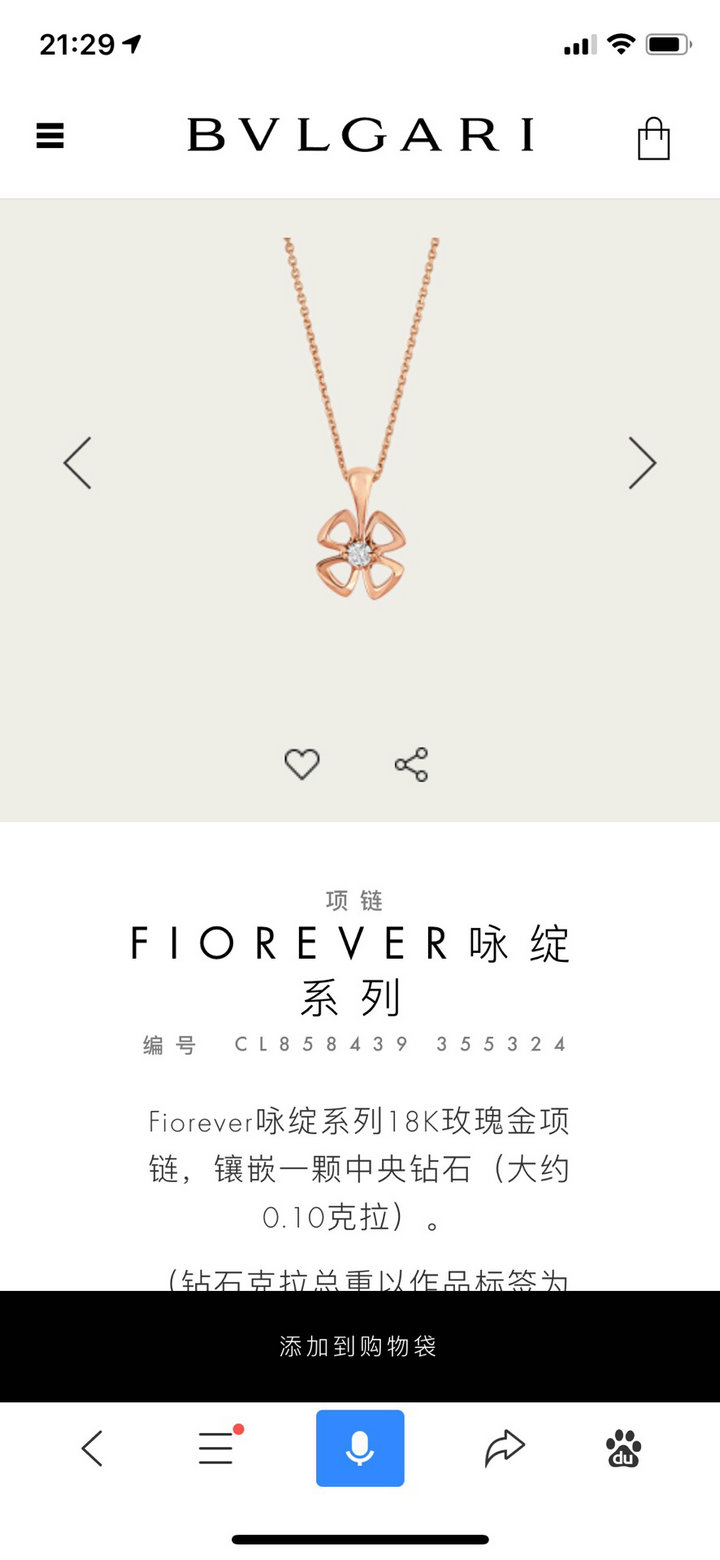Show the previous product image
720x1560 pixels.
tap(78, 463)
